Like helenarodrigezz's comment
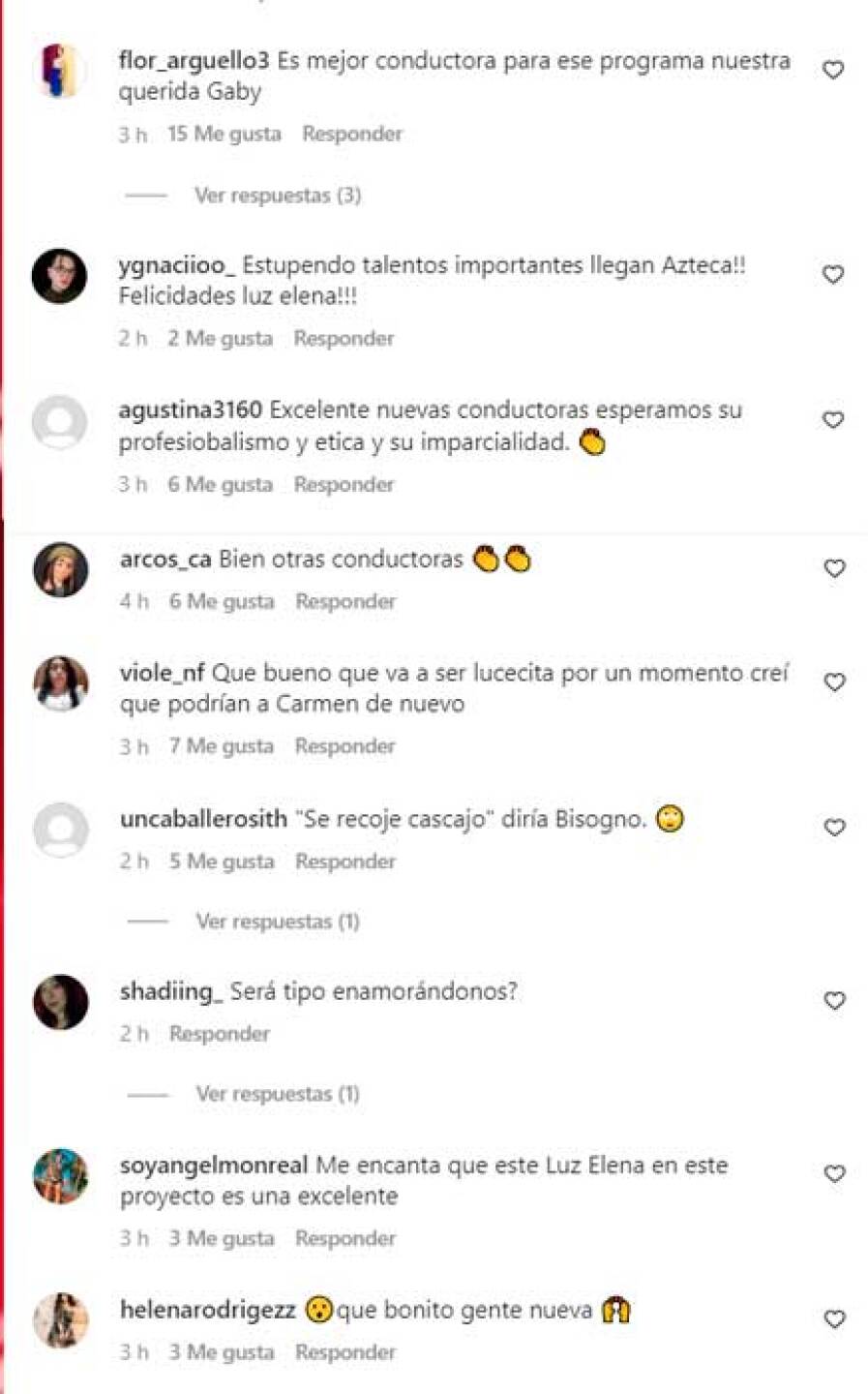 (x=833, y=1318)
